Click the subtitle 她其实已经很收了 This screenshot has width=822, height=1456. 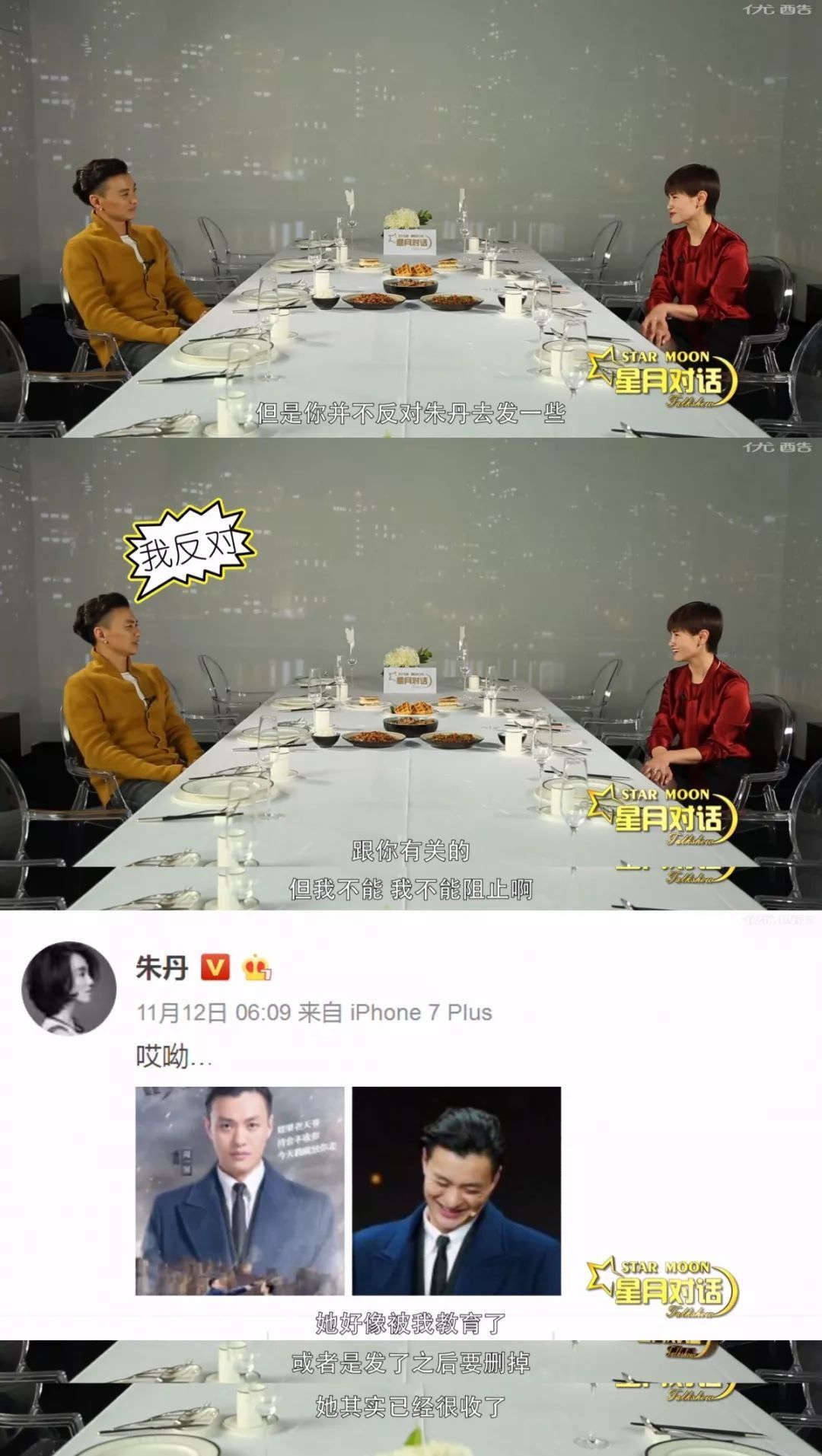(411, 1403)
